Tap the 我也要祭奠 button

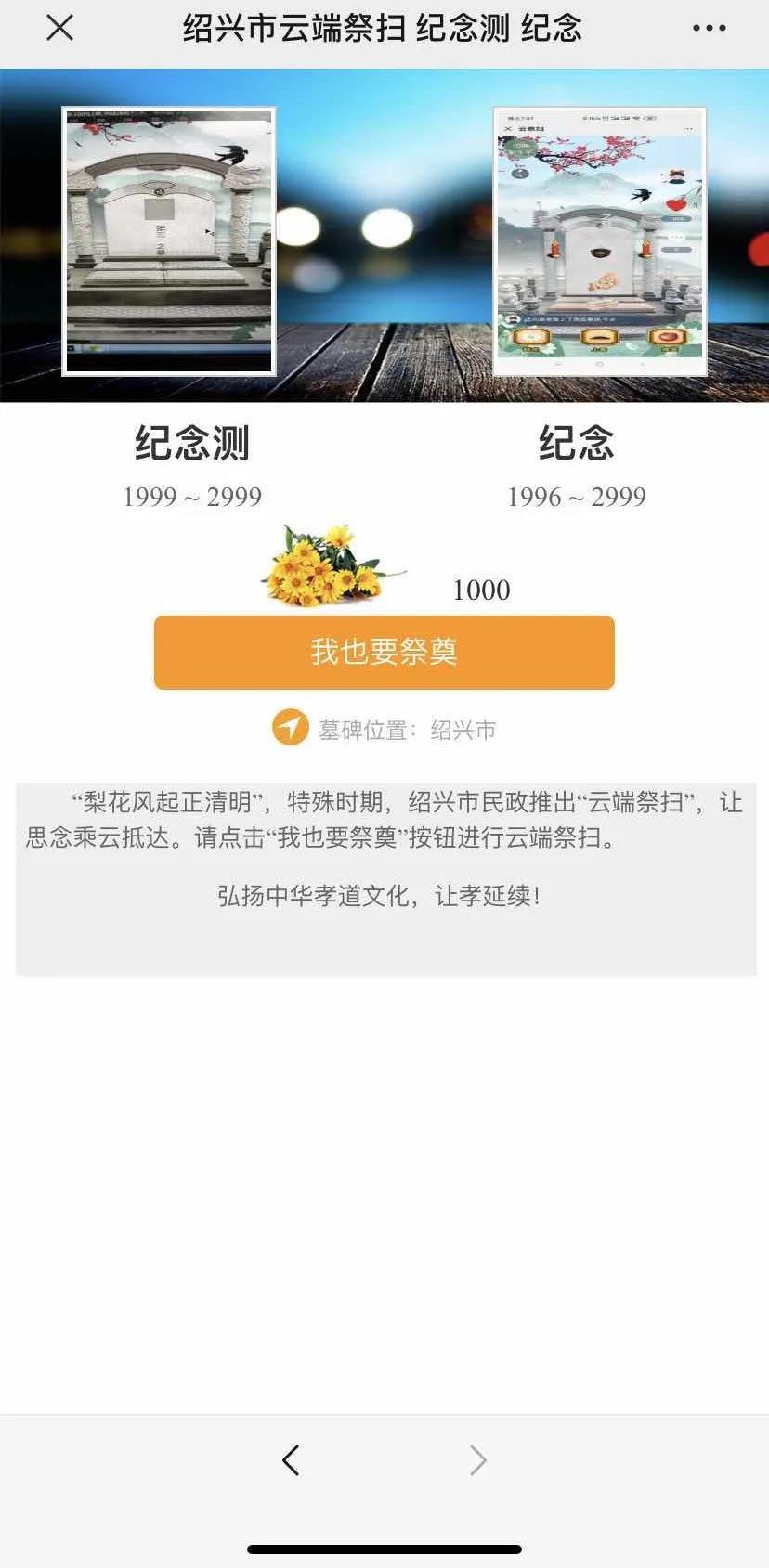(x=384, y=652)
